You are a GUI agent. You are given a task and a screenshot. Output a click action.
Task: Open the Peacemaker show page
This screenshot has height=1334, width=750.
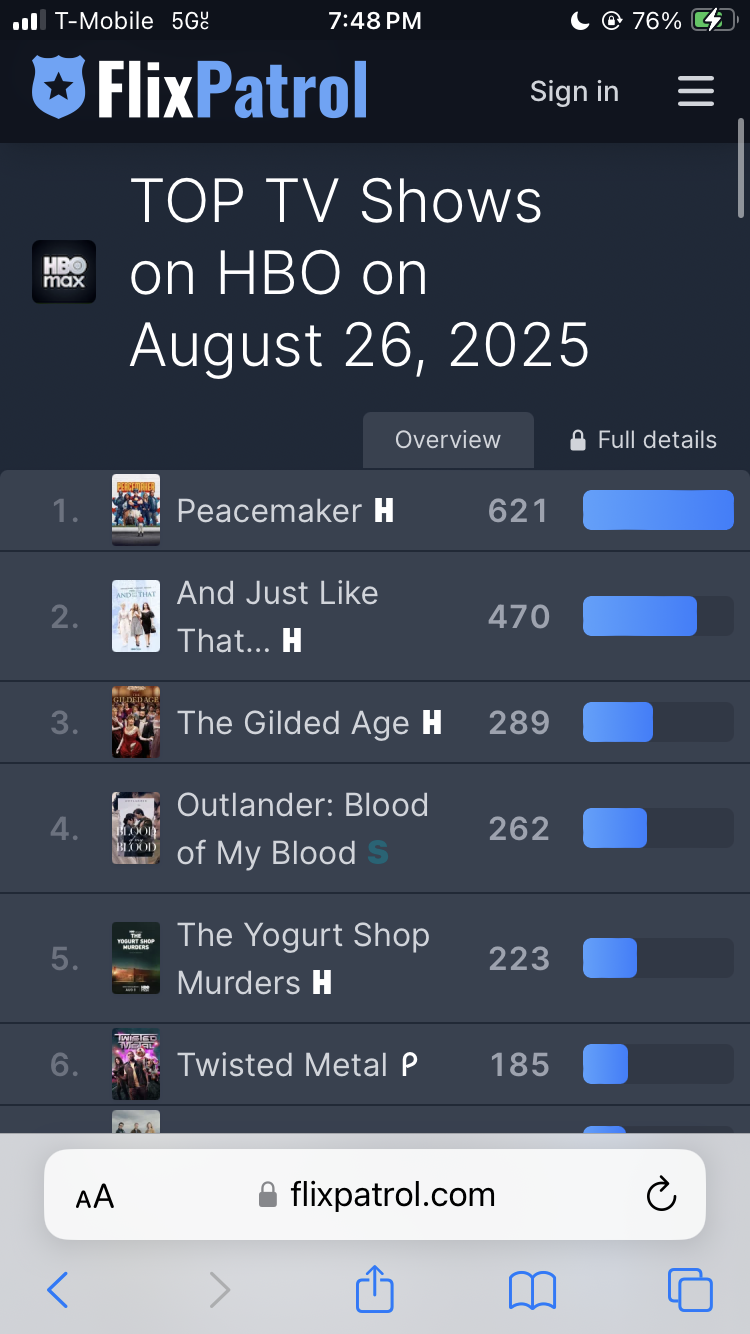(x=269, y=511)
